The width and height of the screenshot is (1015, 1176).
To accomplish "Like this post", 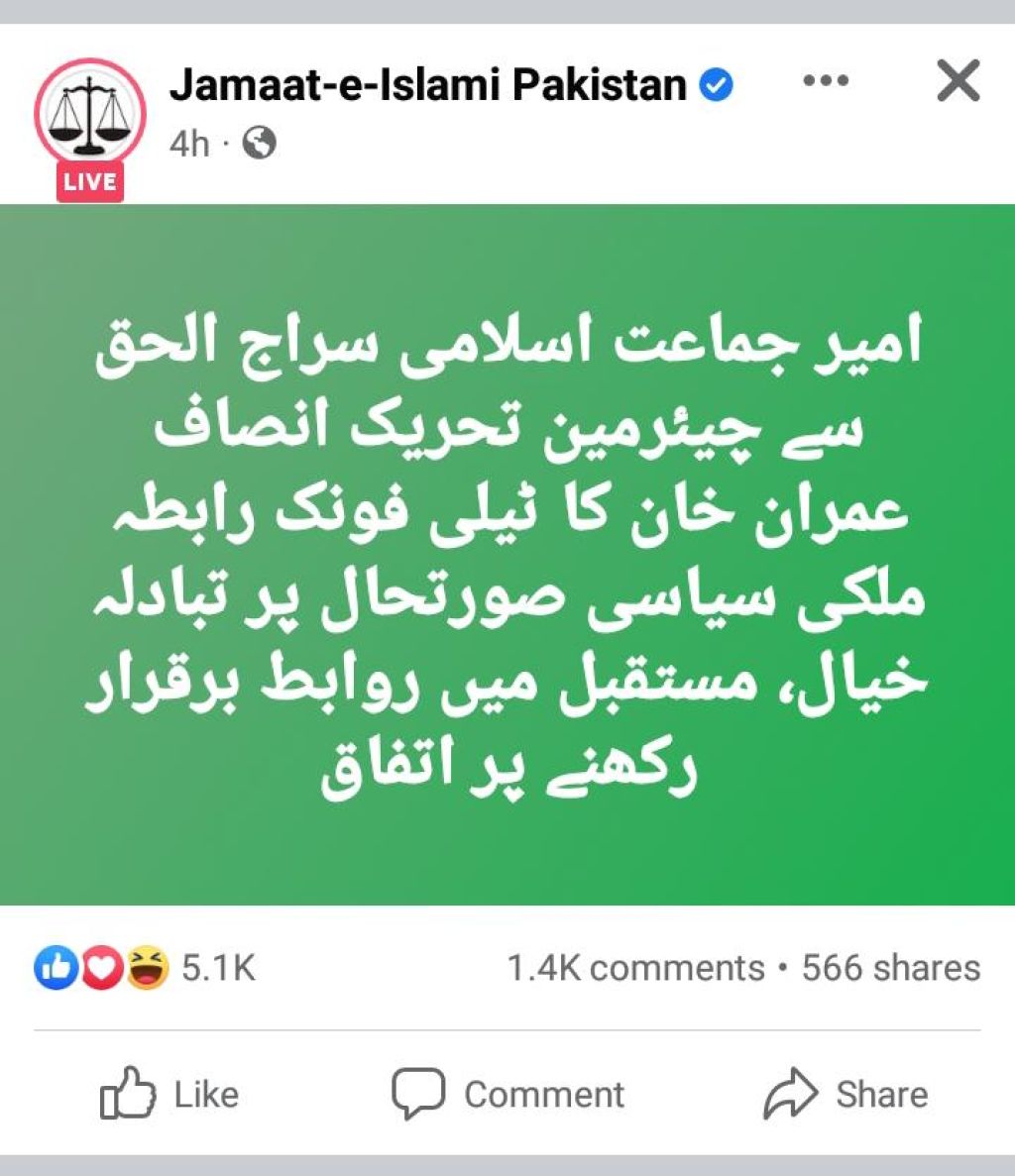I will 170,1094.
